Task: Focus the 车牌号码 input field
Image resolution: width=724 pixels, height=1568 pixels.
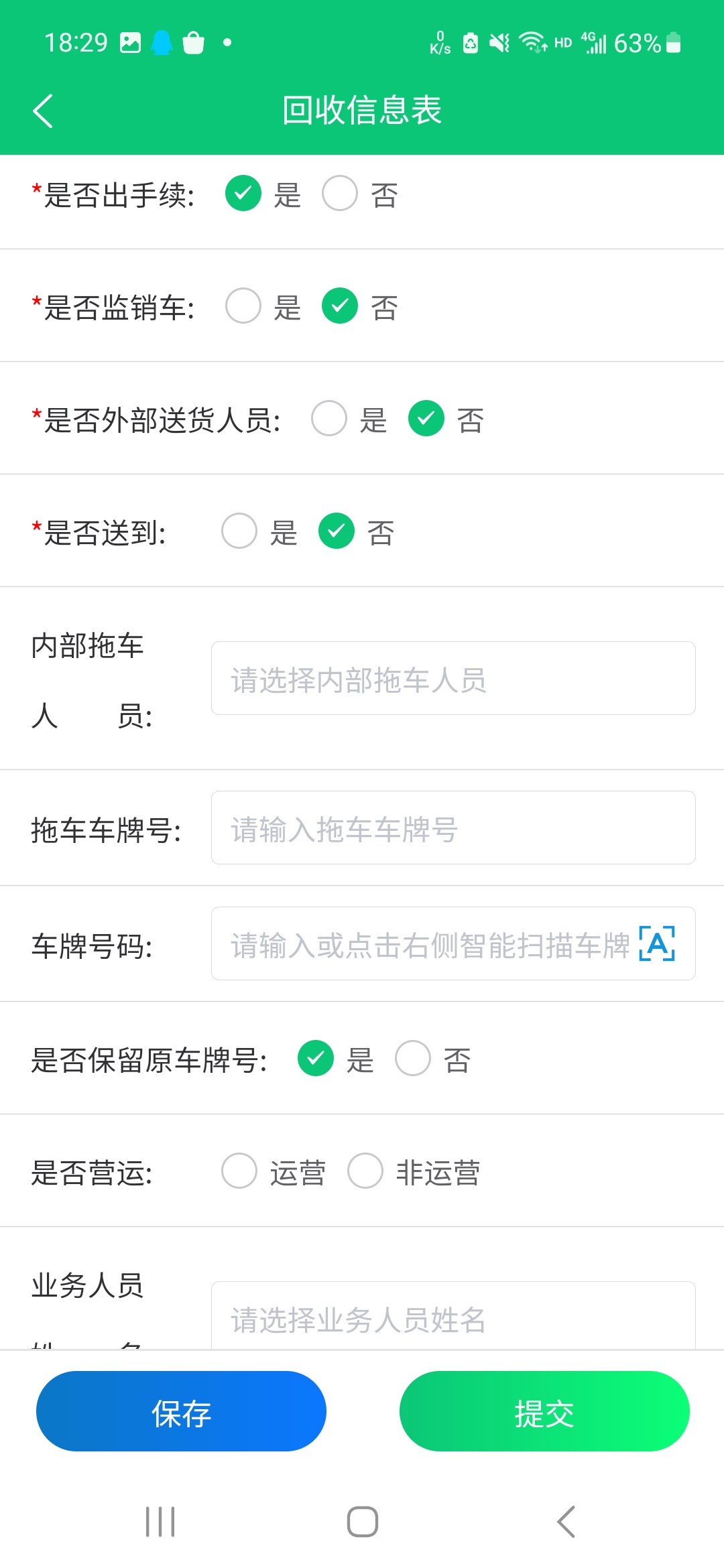Action: coord(429,943)
